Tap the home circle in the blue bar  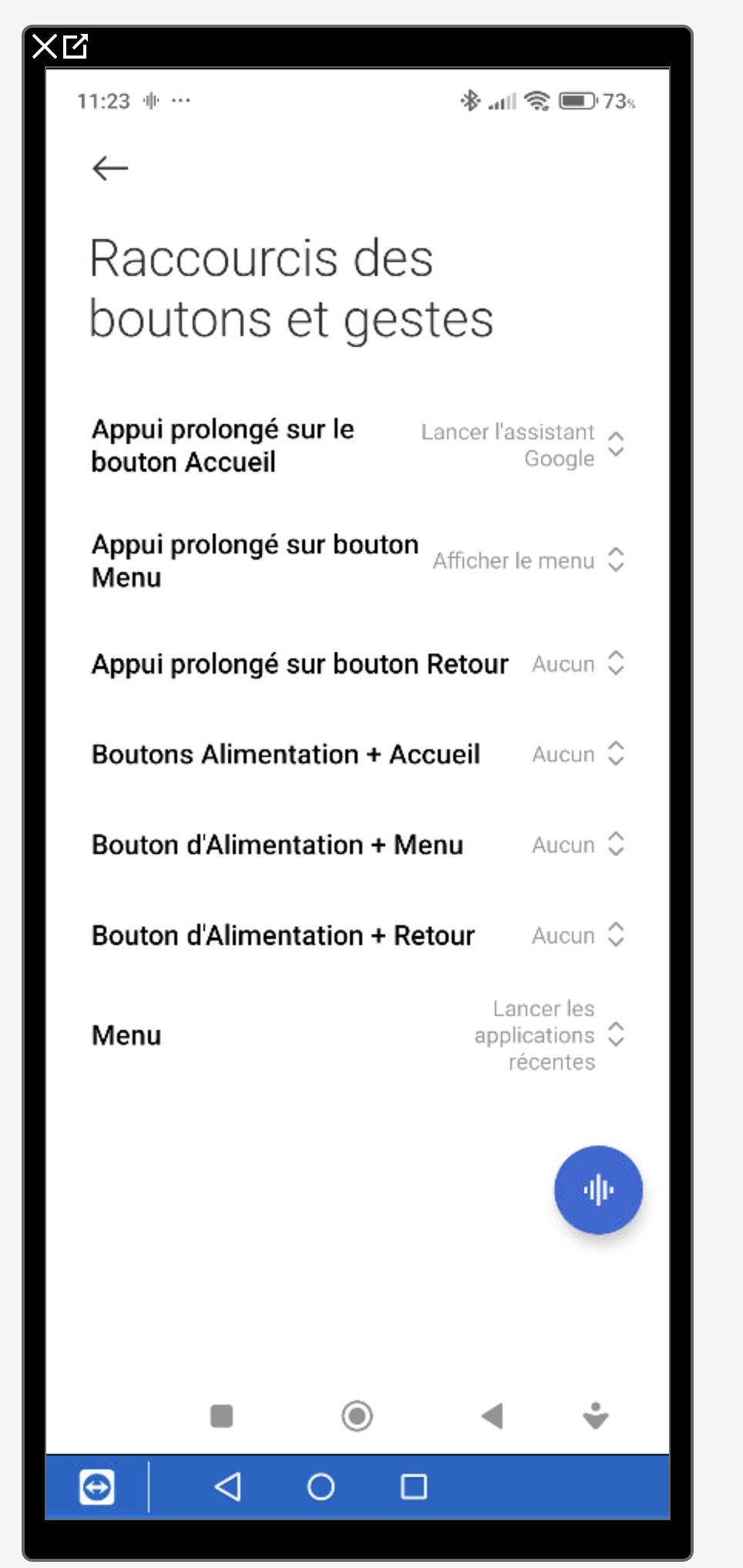point(321,1486)
